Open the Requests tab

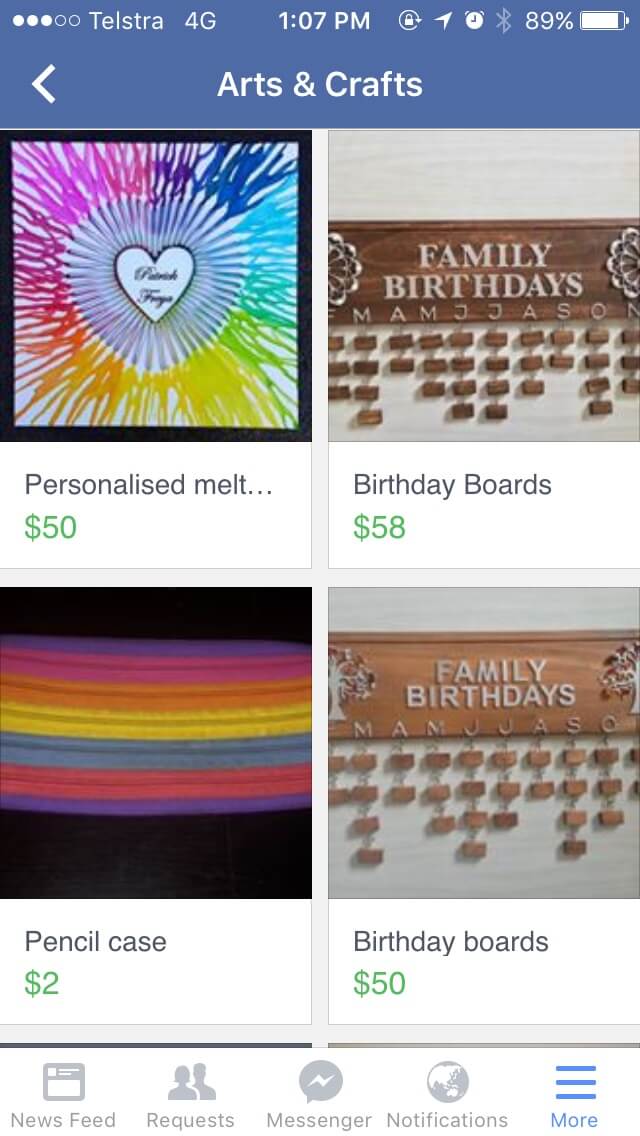tap(191, 1094)
